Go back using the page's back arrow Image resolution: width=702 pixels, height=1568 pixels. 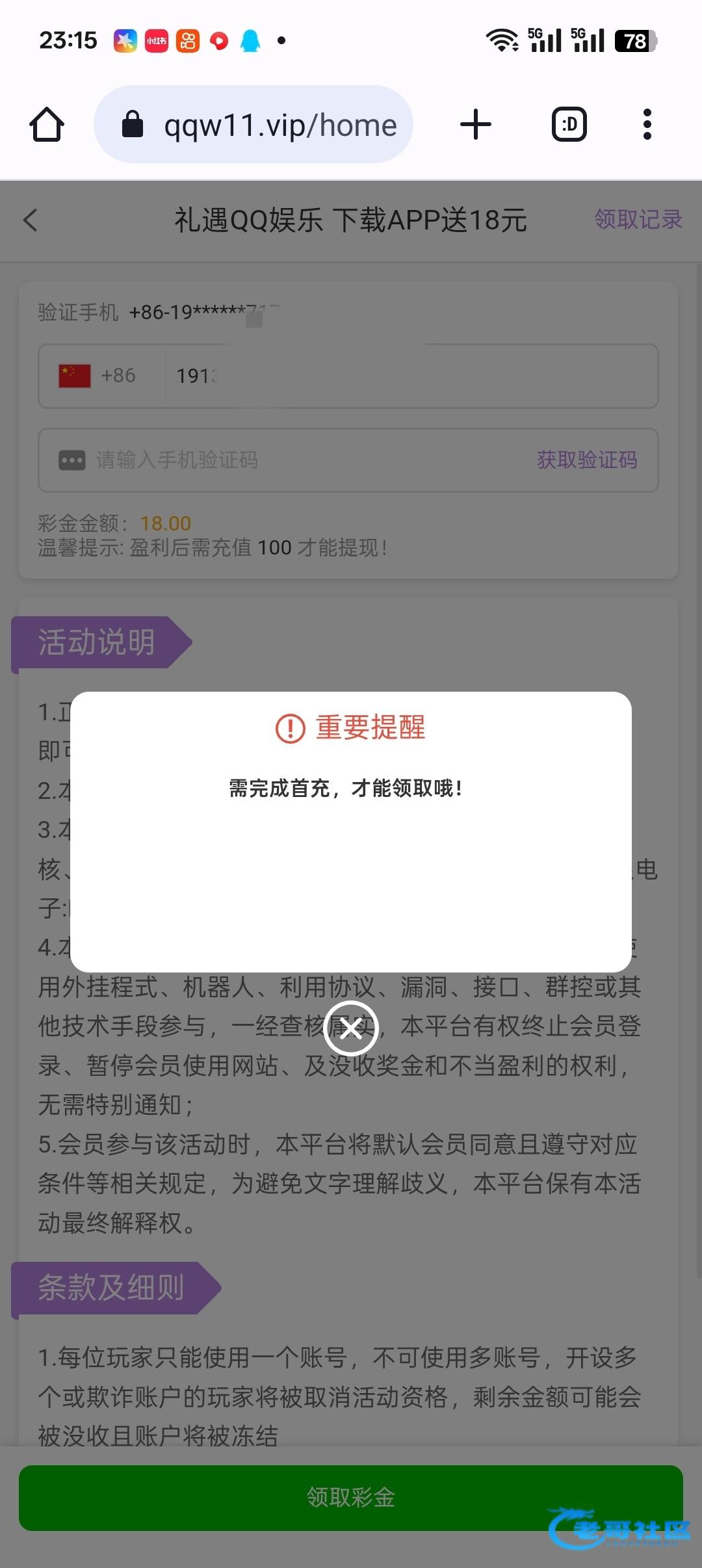(x=31, y=220)
